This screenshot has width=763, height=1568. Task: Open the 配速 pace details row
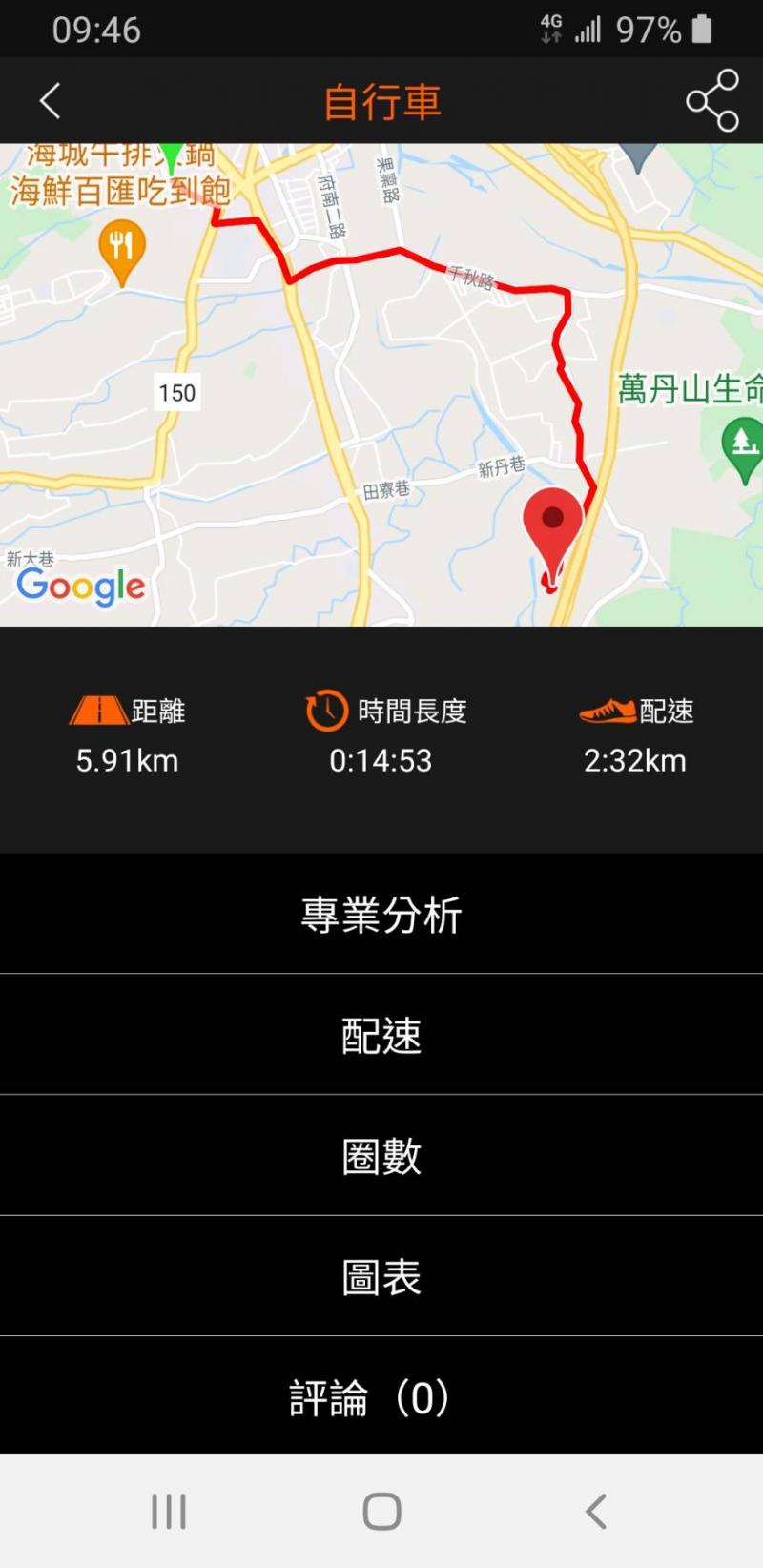[x=381, y=1036]
